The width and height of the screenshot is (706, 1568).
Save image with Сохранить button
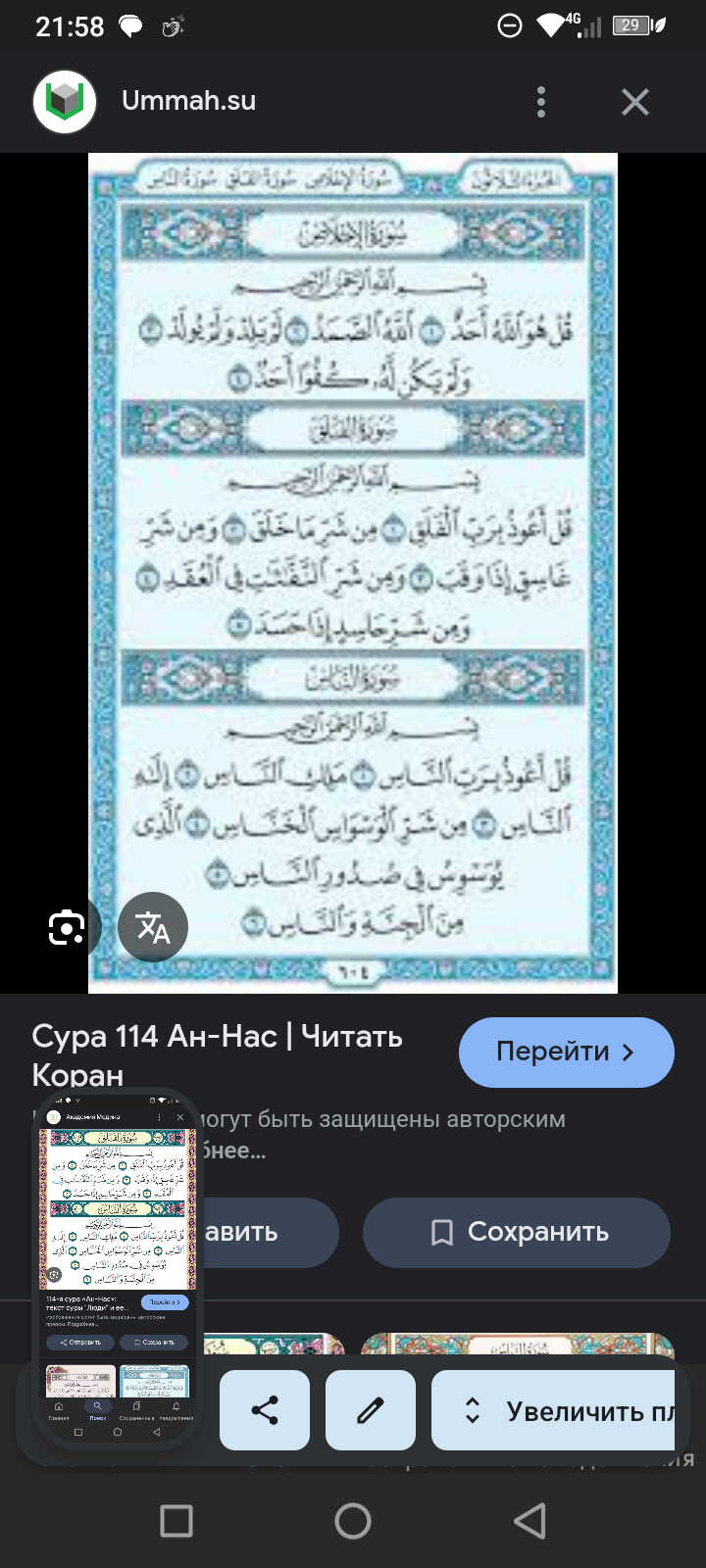click(x=517, y=1233)
